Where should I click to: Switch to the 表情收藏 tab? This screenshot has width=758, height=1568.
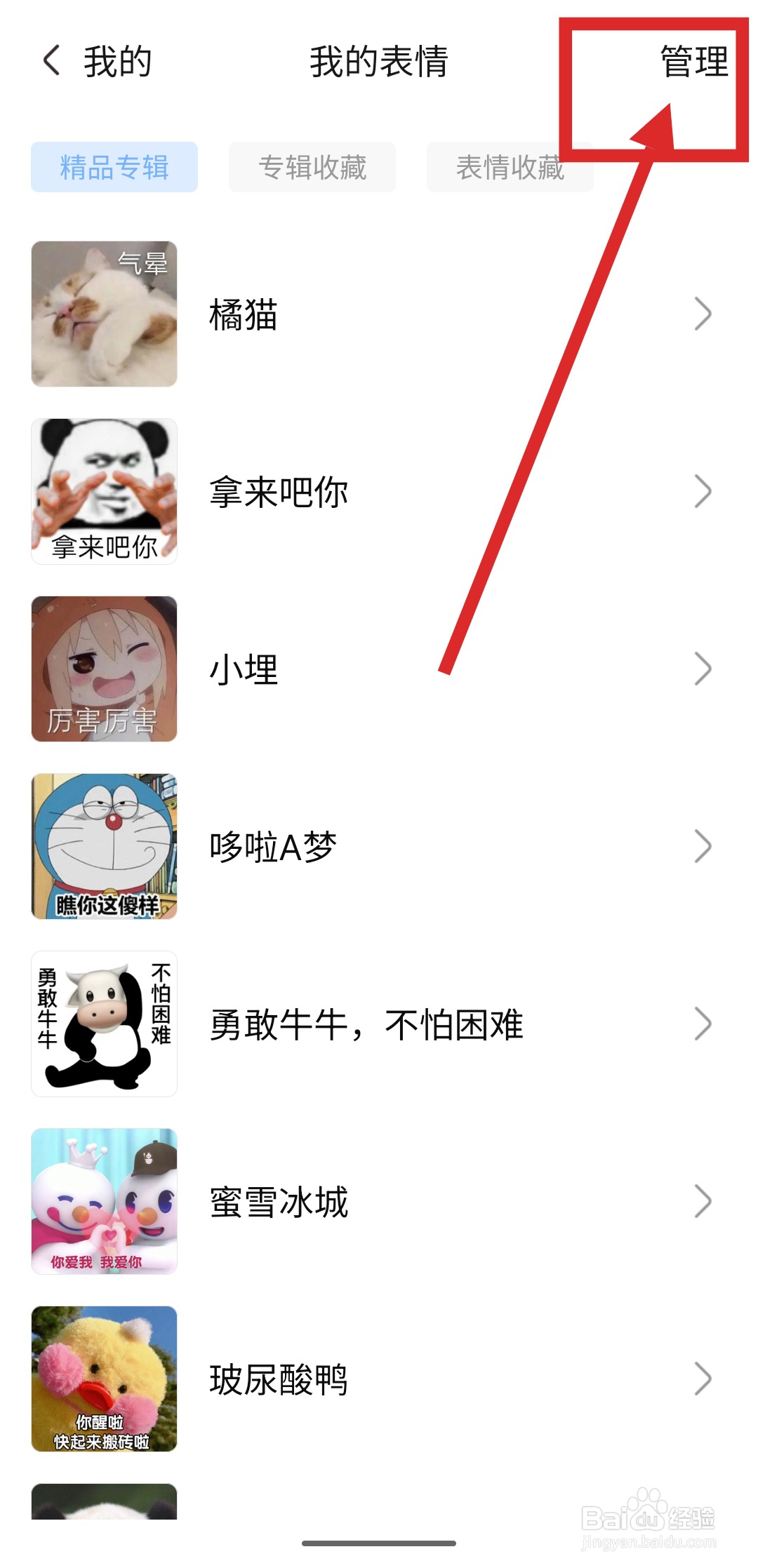[510, 167]
